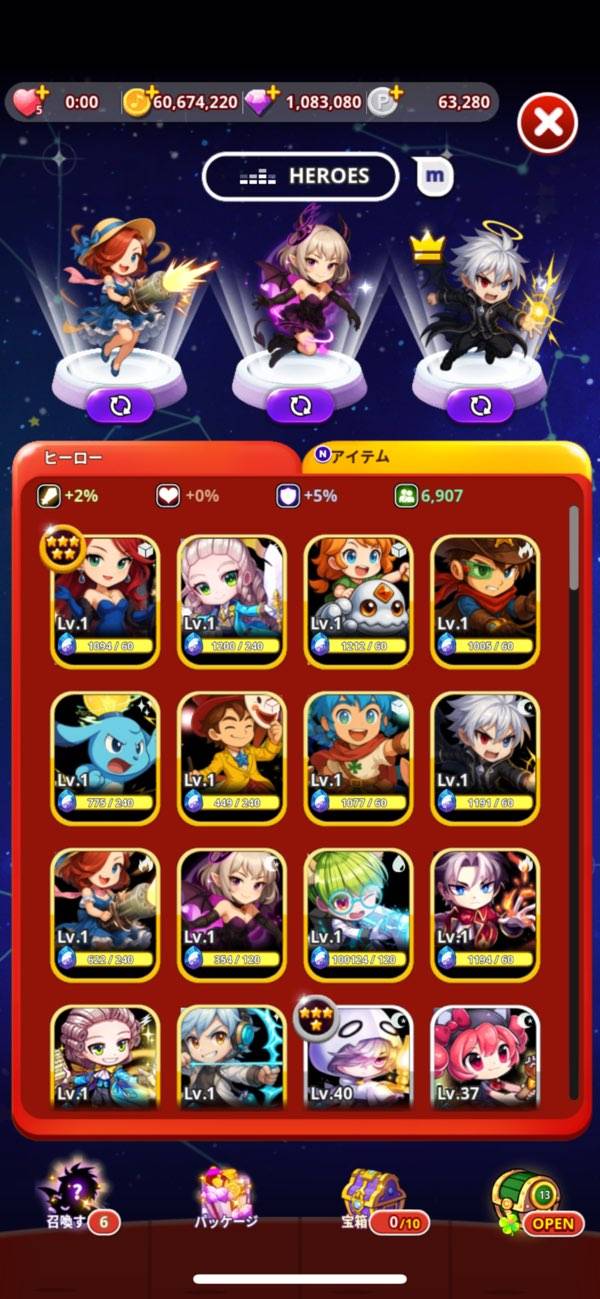600x1299 pixels.
Task: Swap the blonde hero in purple
Action: (x=300, y=405)
